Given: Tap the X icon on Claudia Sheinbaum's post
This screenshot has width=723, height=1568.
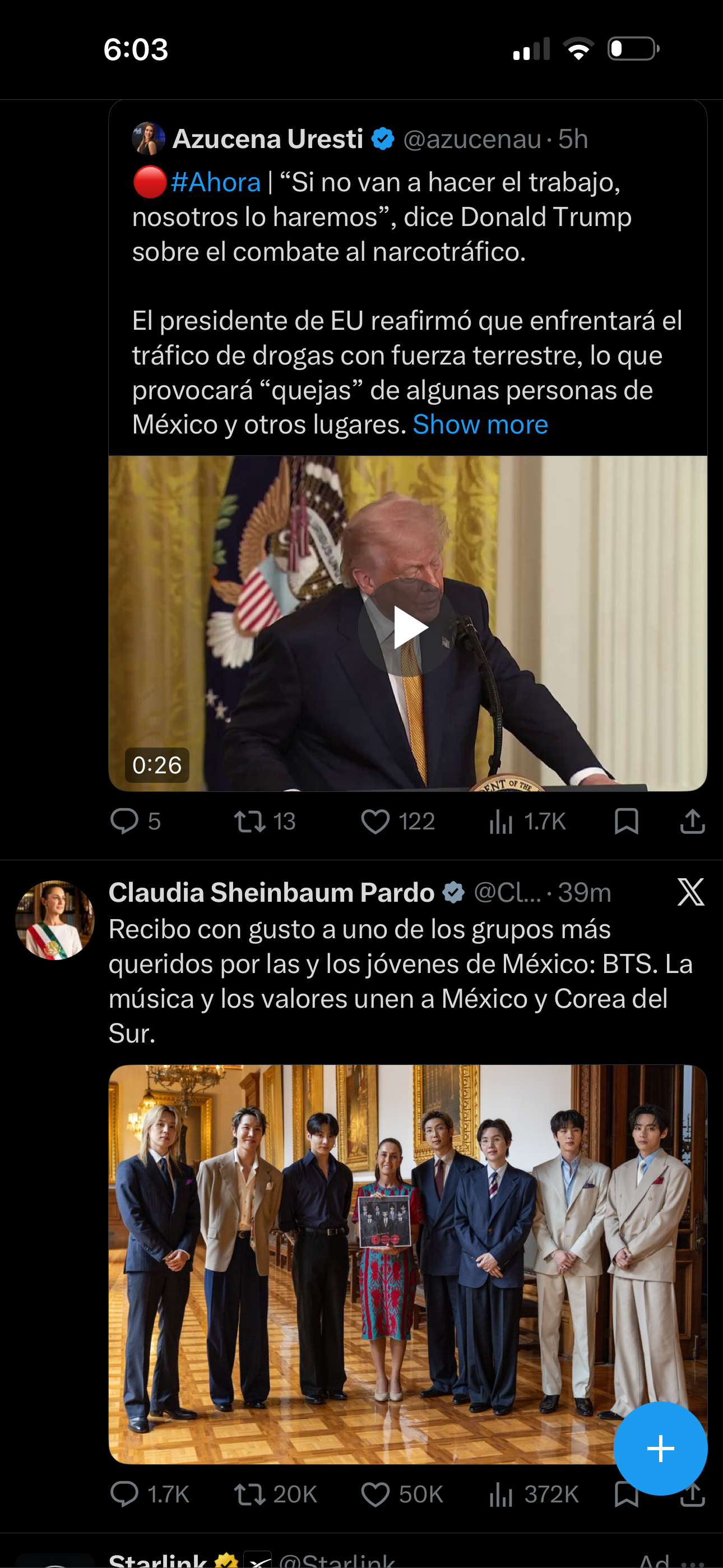Looking at the screenshot, I should [692, 892].
